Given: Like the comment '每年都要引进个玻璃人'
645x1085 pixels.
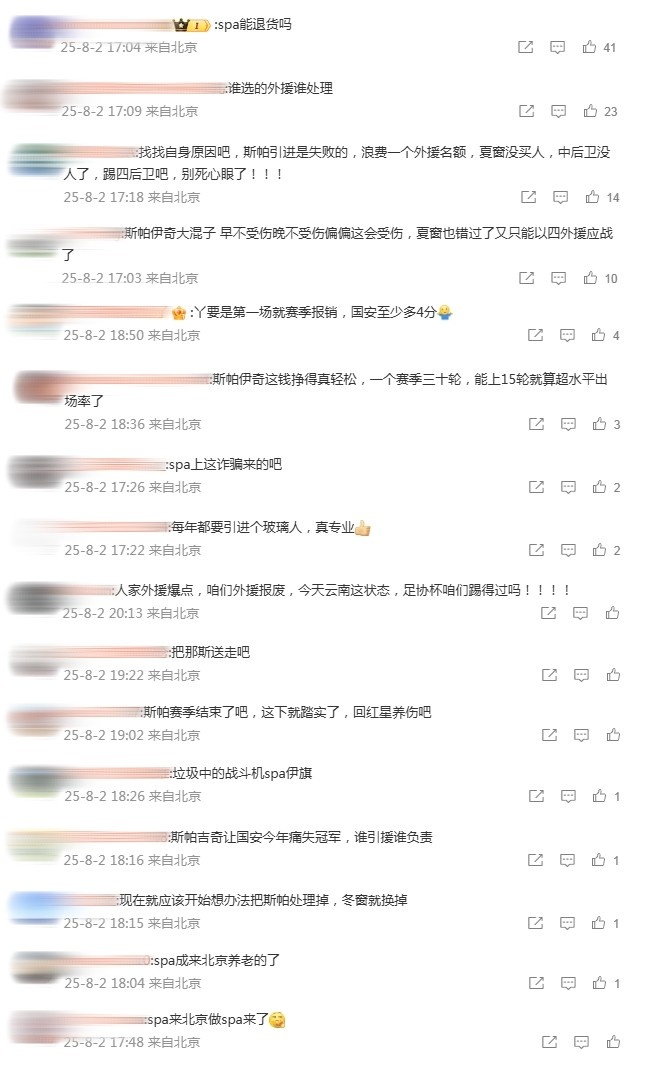Looking at the screenshot, I should click(599, 550).
